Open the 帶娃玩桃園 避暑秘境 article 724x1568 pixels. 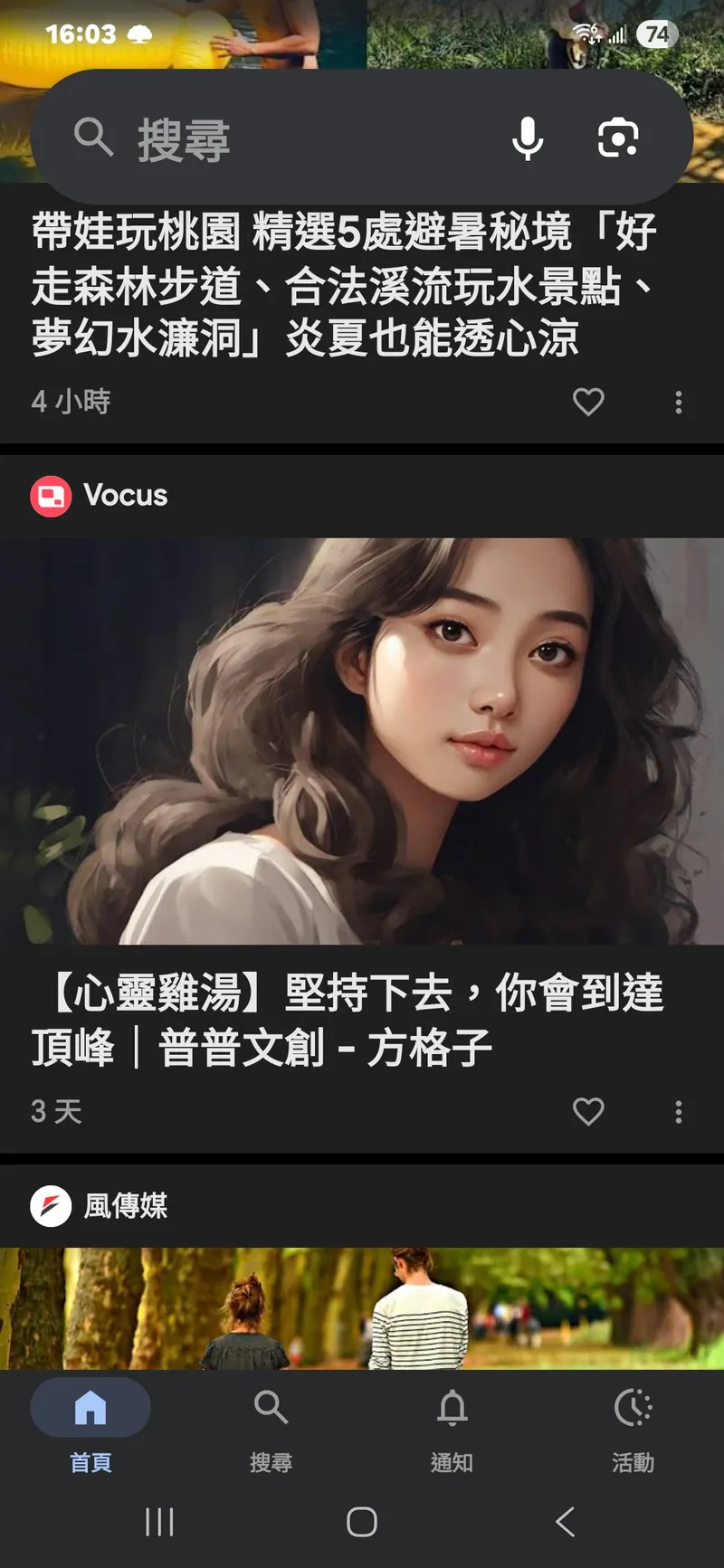pos(344,285)
